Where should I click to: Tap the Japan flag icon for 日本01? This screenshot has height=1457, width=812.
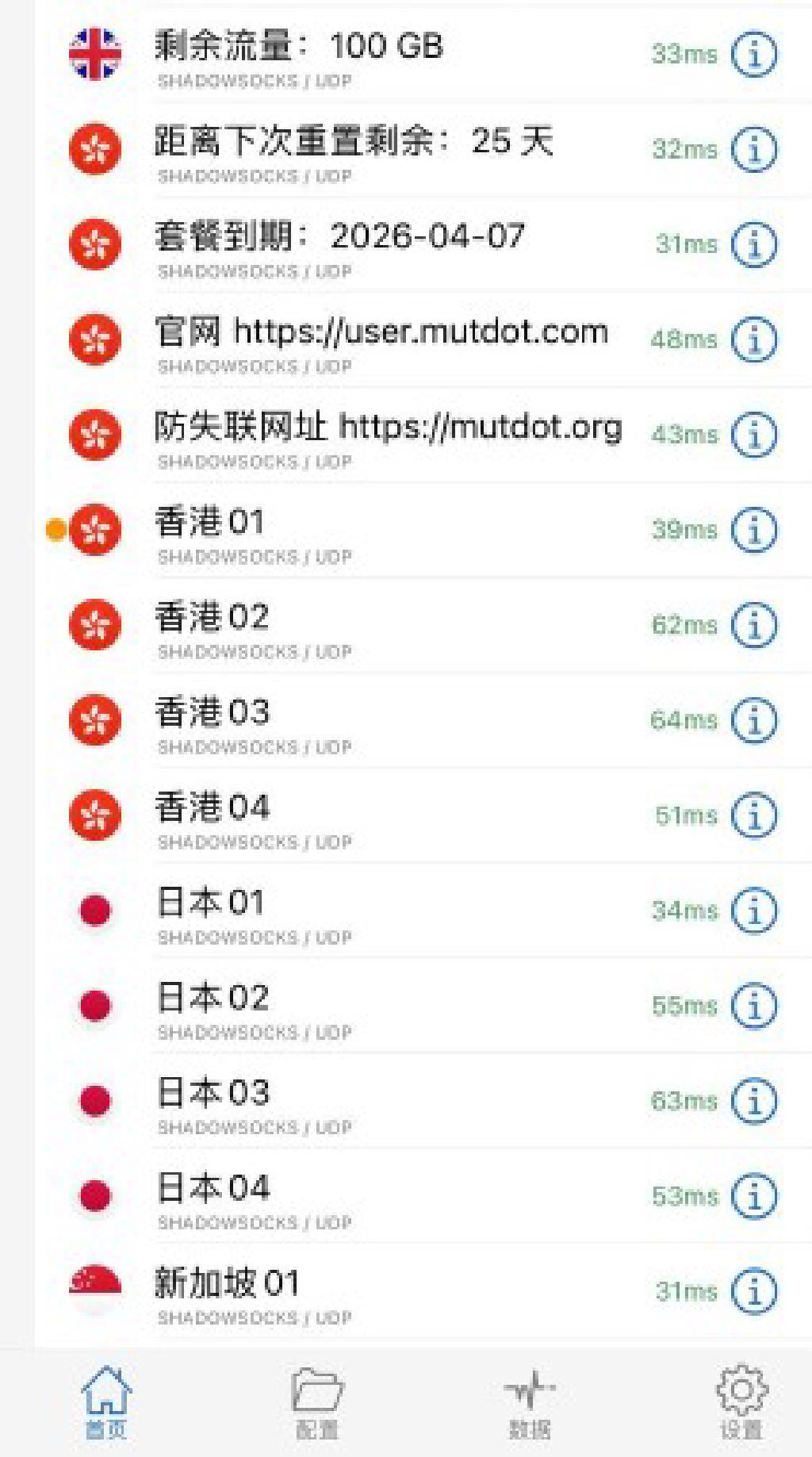pos(95,911)
